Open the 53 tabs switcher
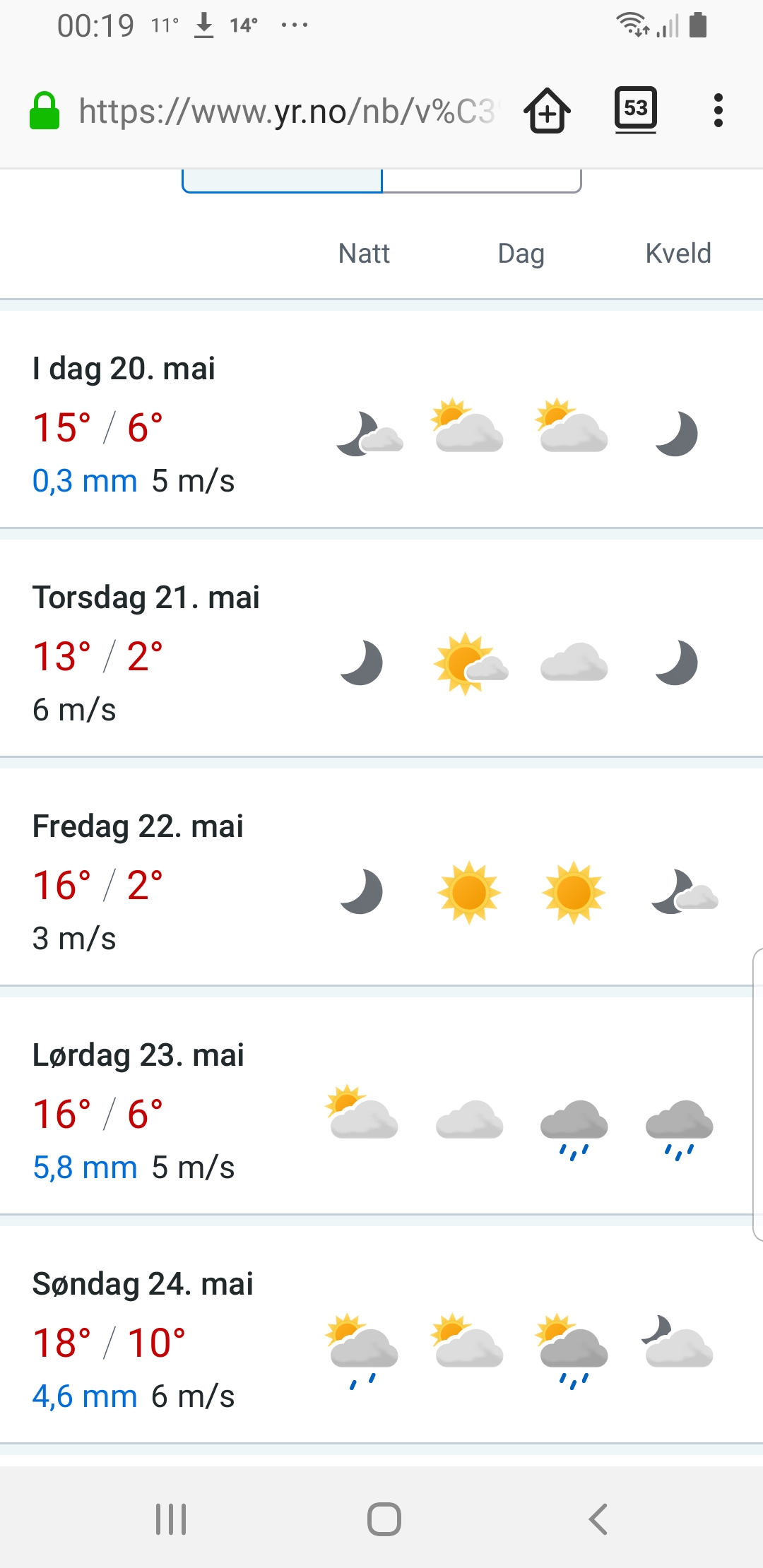 (636, 109)
